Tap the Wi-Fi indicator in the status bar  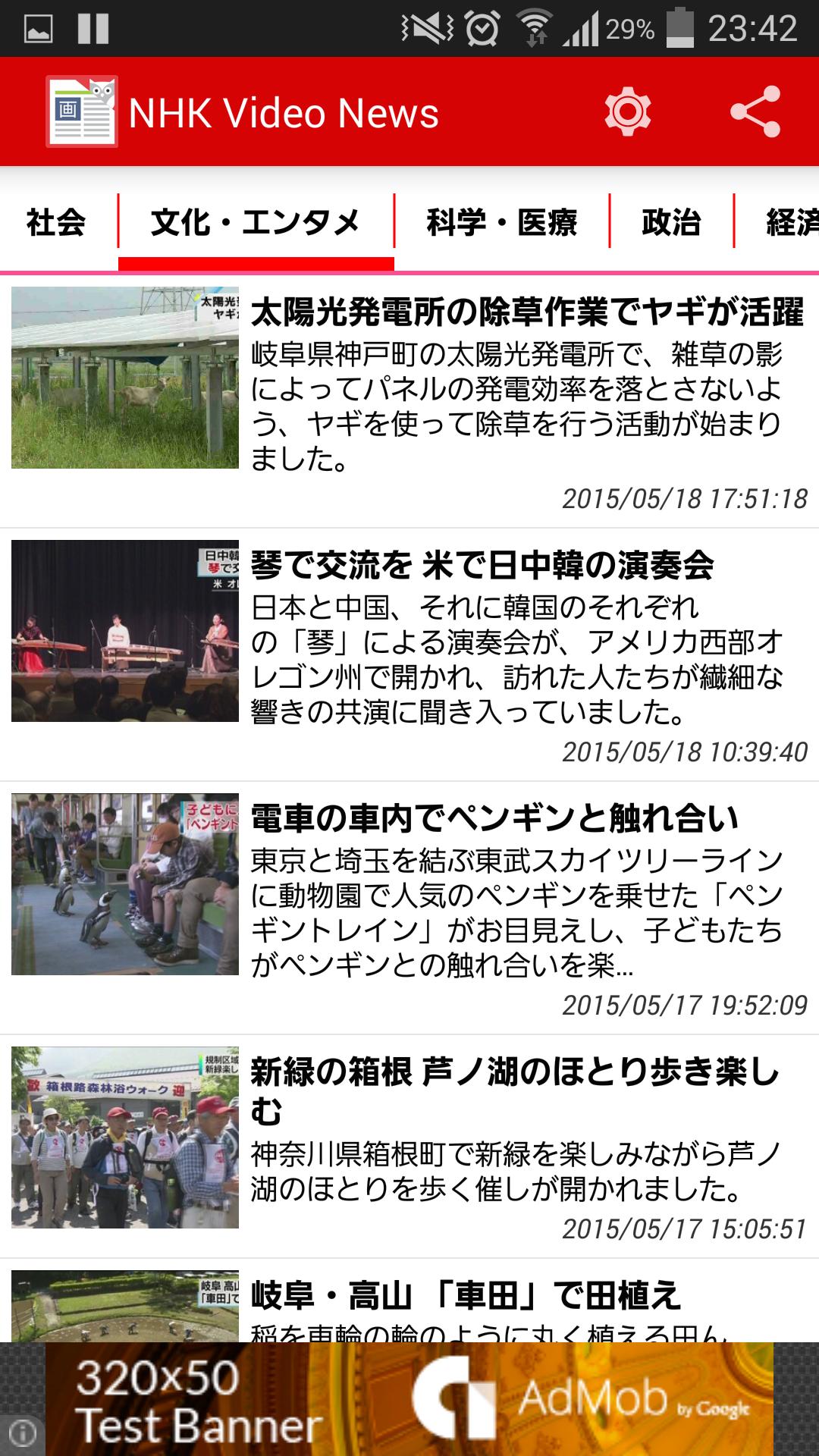[535, 25]
